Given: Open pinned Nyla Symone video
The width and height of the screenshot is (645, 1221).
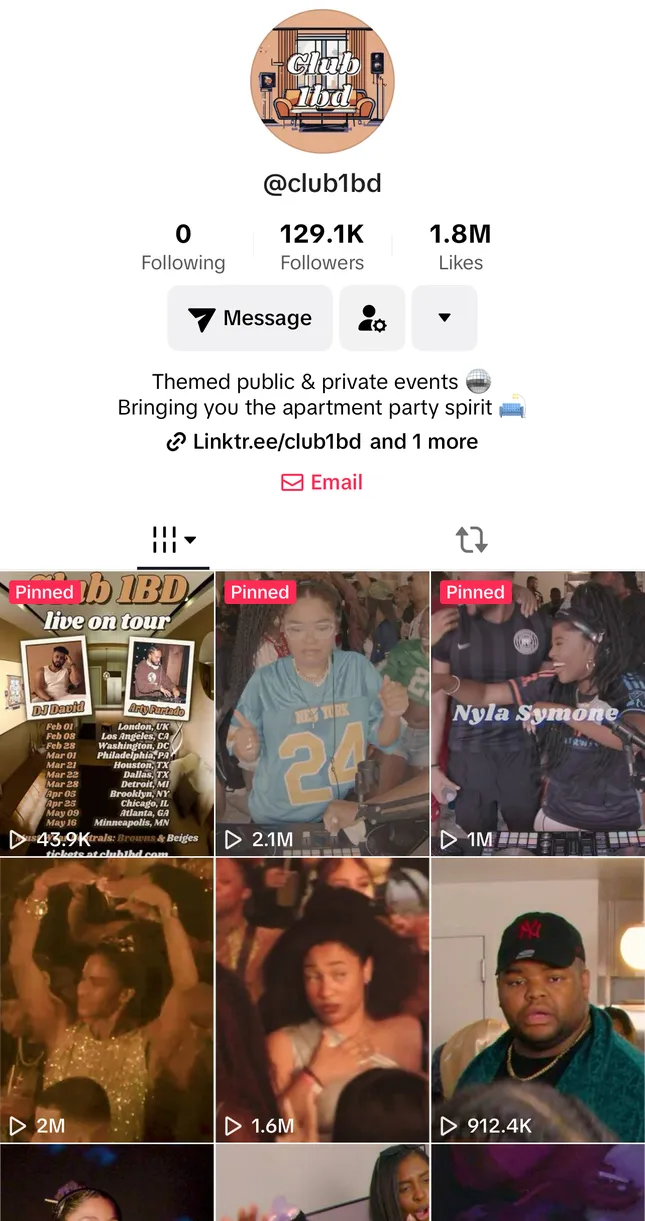Looking at the screenshot, I should coord(538,714).
